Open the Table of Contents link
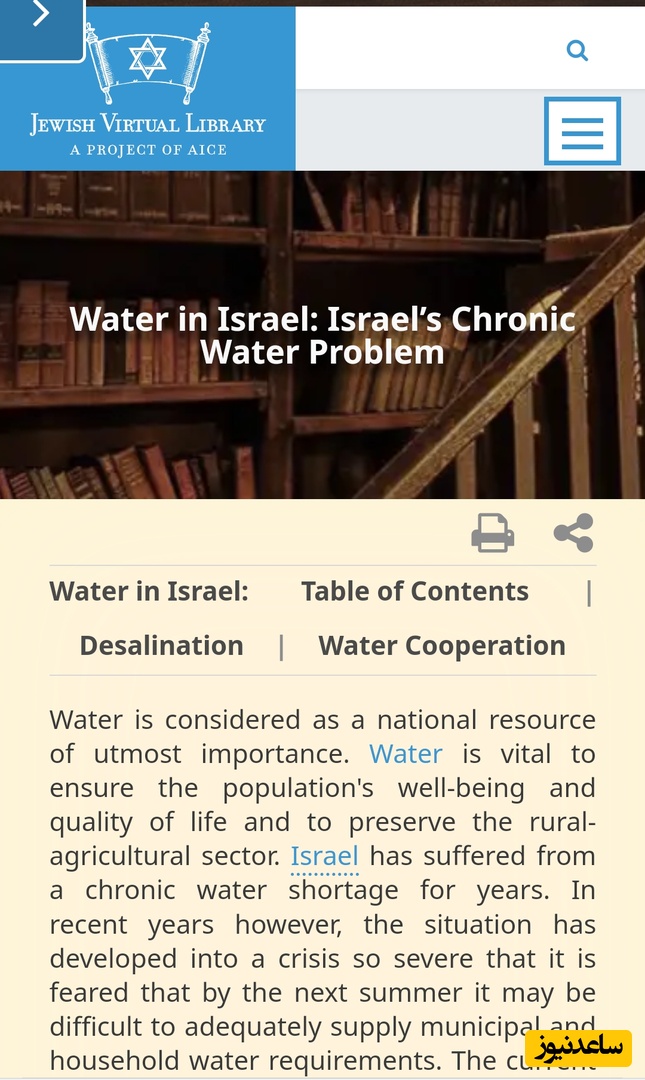 click(x=415, y=591)
